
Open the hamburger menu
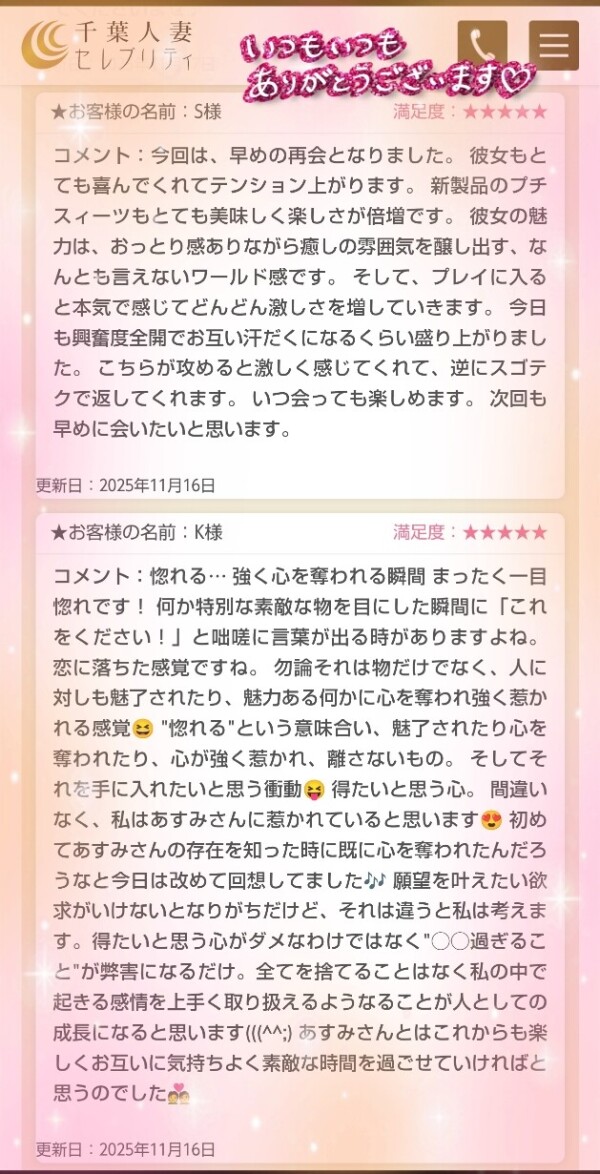[x=554, y=44]
